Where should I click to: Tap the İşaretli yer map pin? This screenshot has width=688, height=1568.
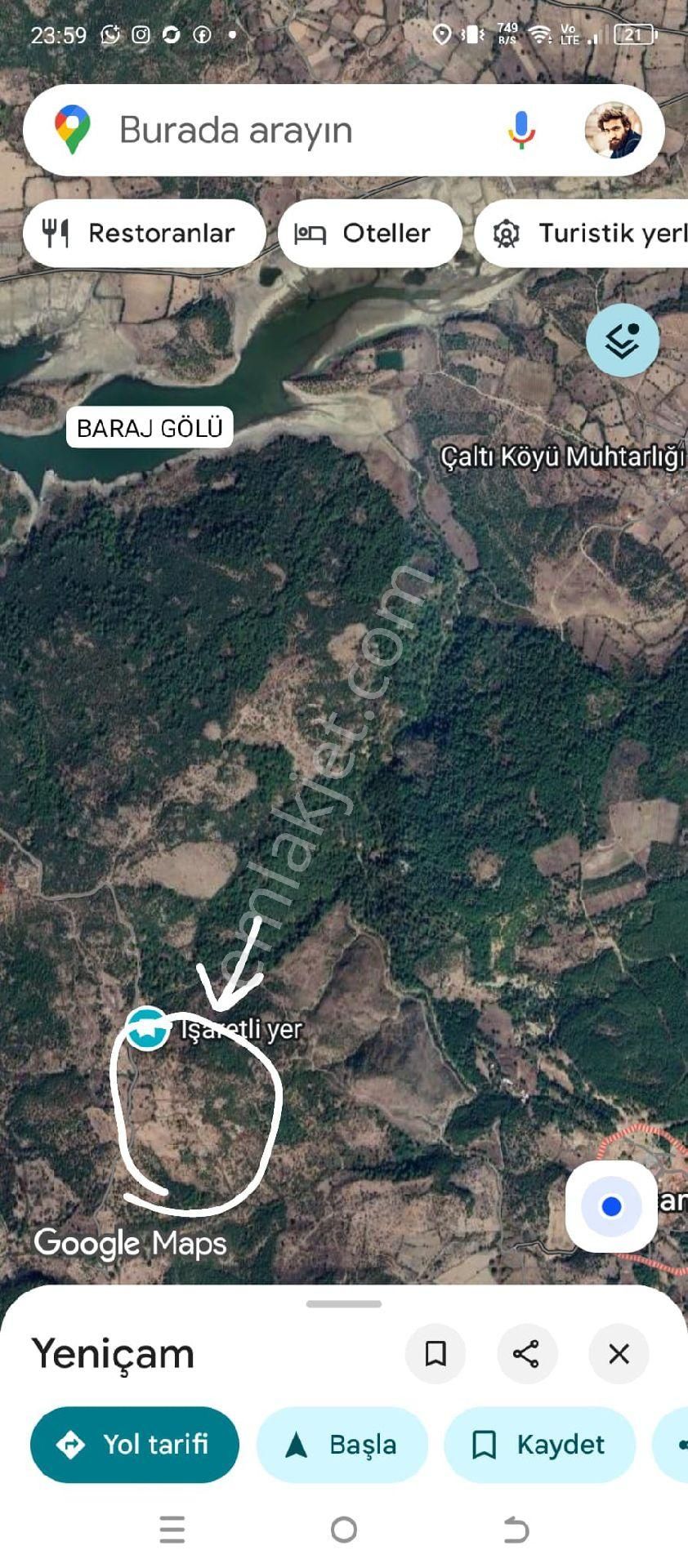(x=147, y=1029)
